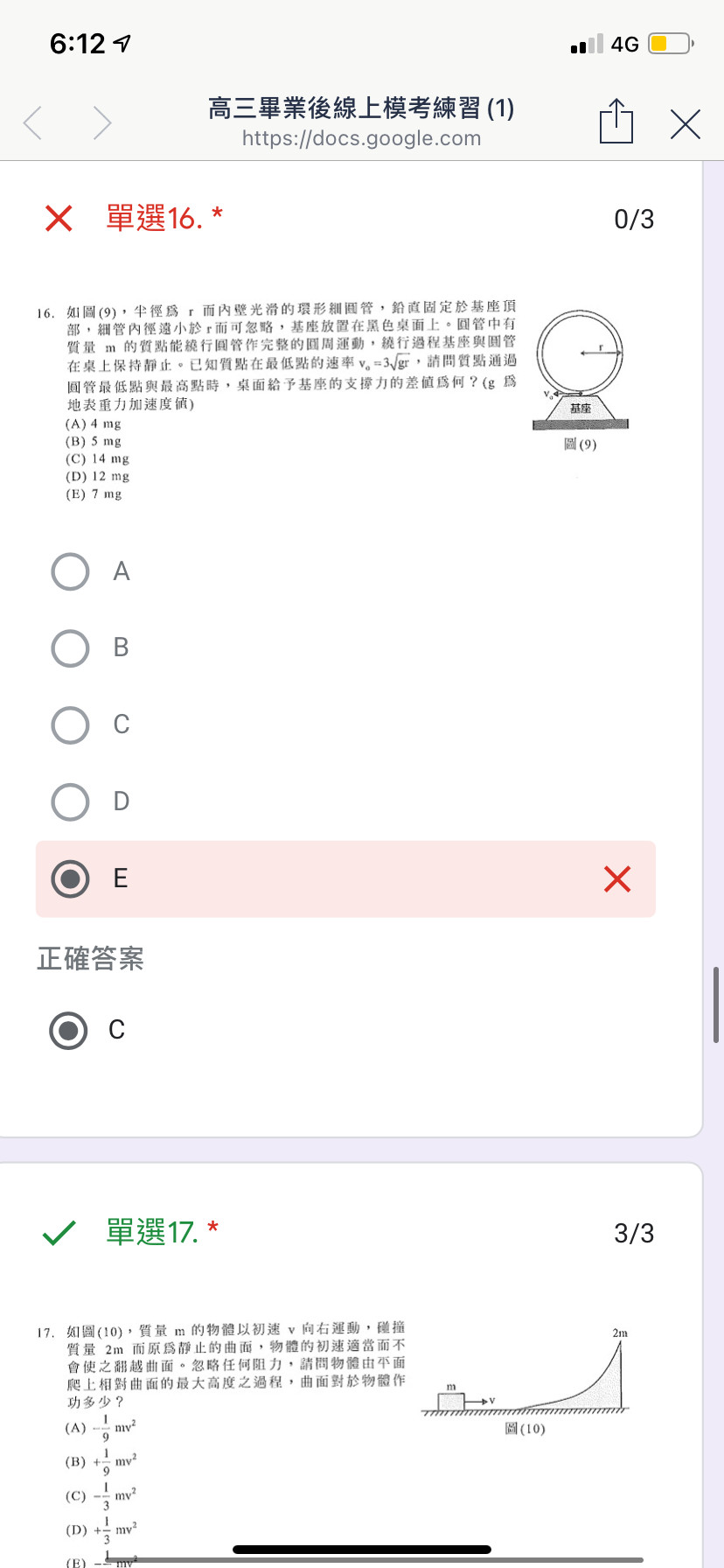Go forward with the right arrow
724x1568 pixels.
coord(102,123)
